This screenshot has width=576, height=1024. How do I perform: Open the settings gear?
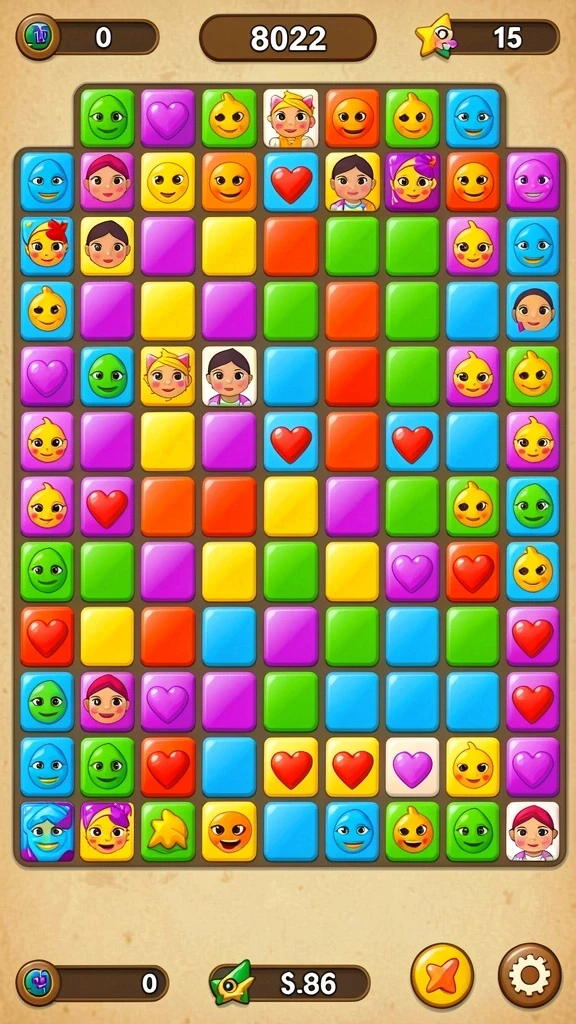point(530,975)
